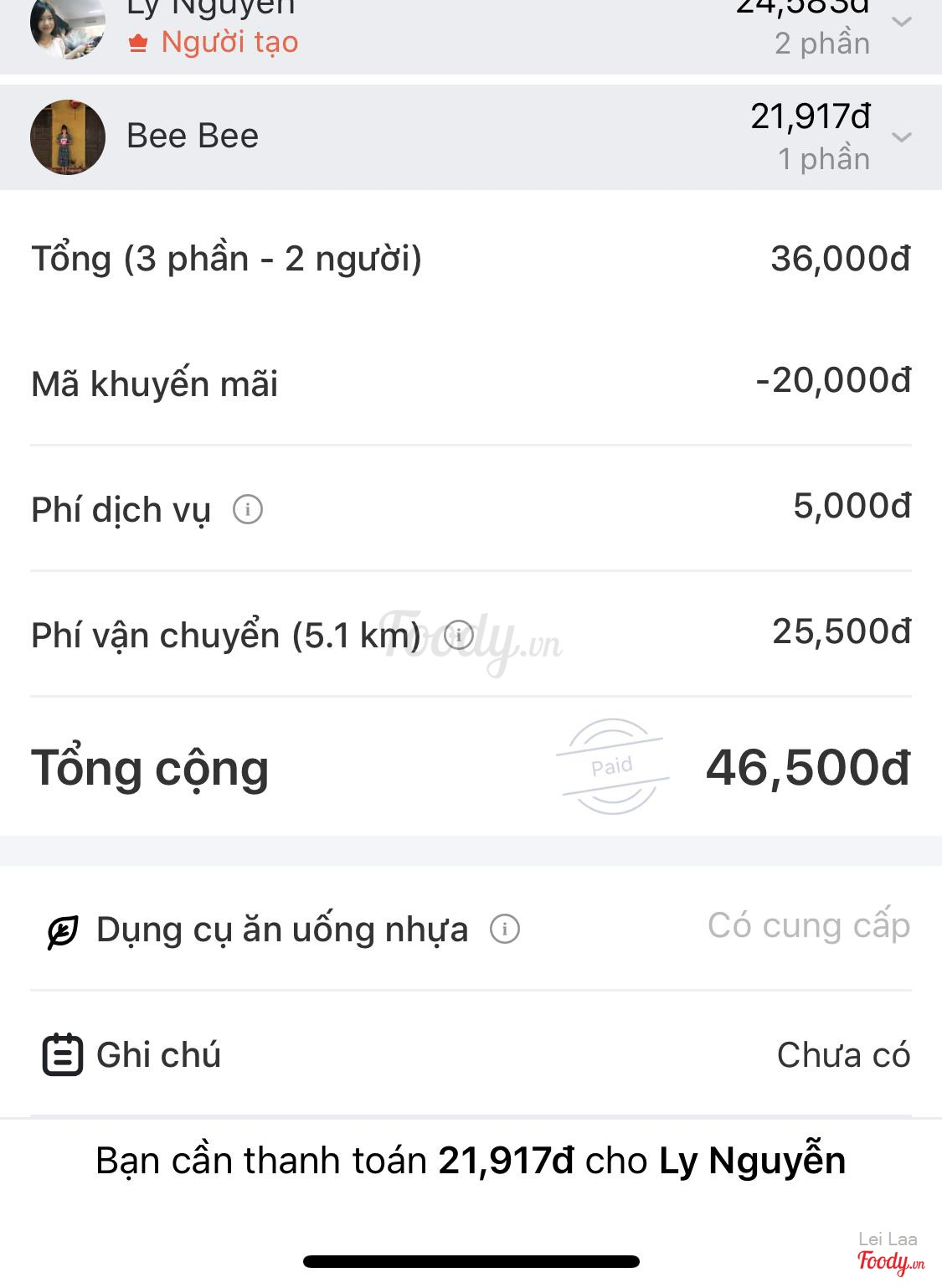
Task: Show info about Phí vận chuyển
Action: point(459,635)
